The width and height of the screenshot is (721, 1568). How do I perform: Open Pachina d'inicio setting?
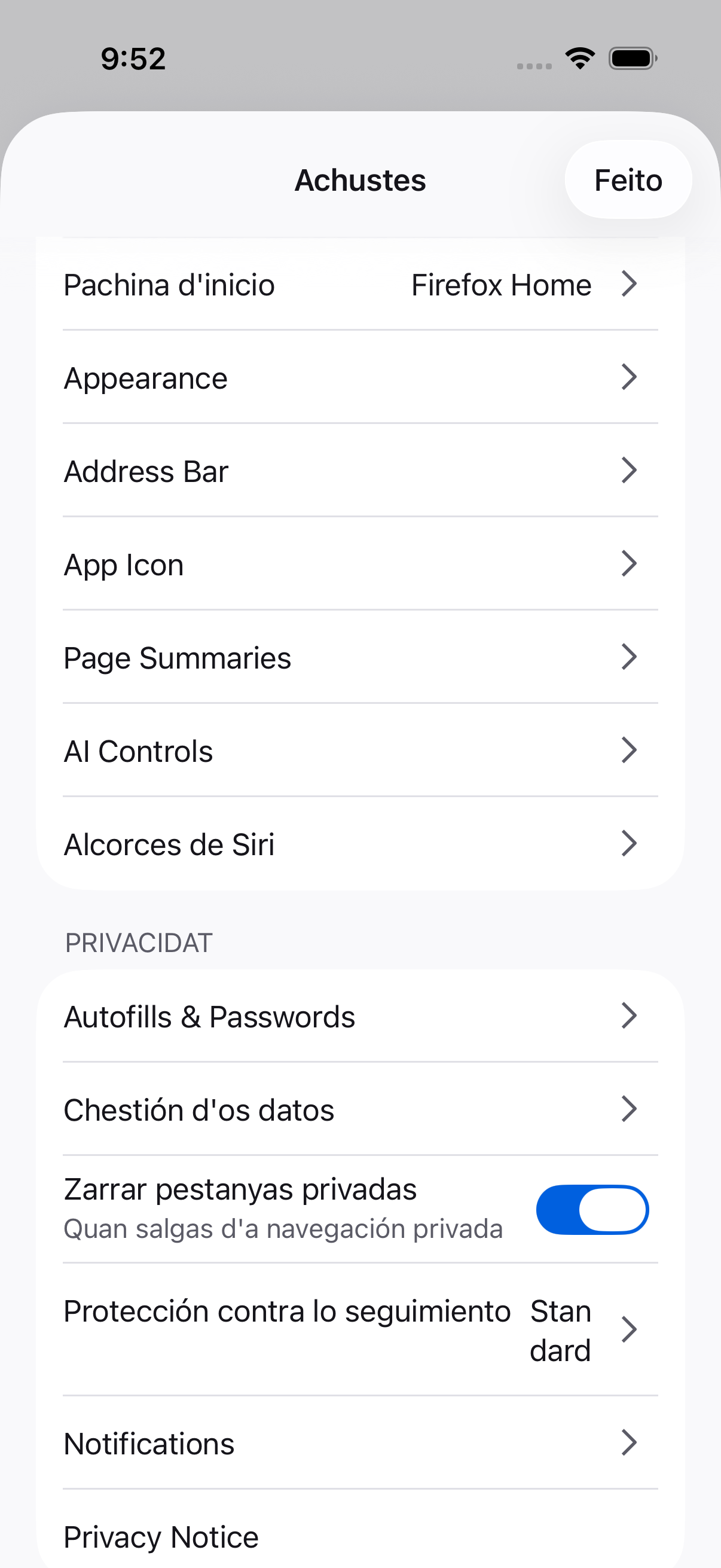point(360,284)
